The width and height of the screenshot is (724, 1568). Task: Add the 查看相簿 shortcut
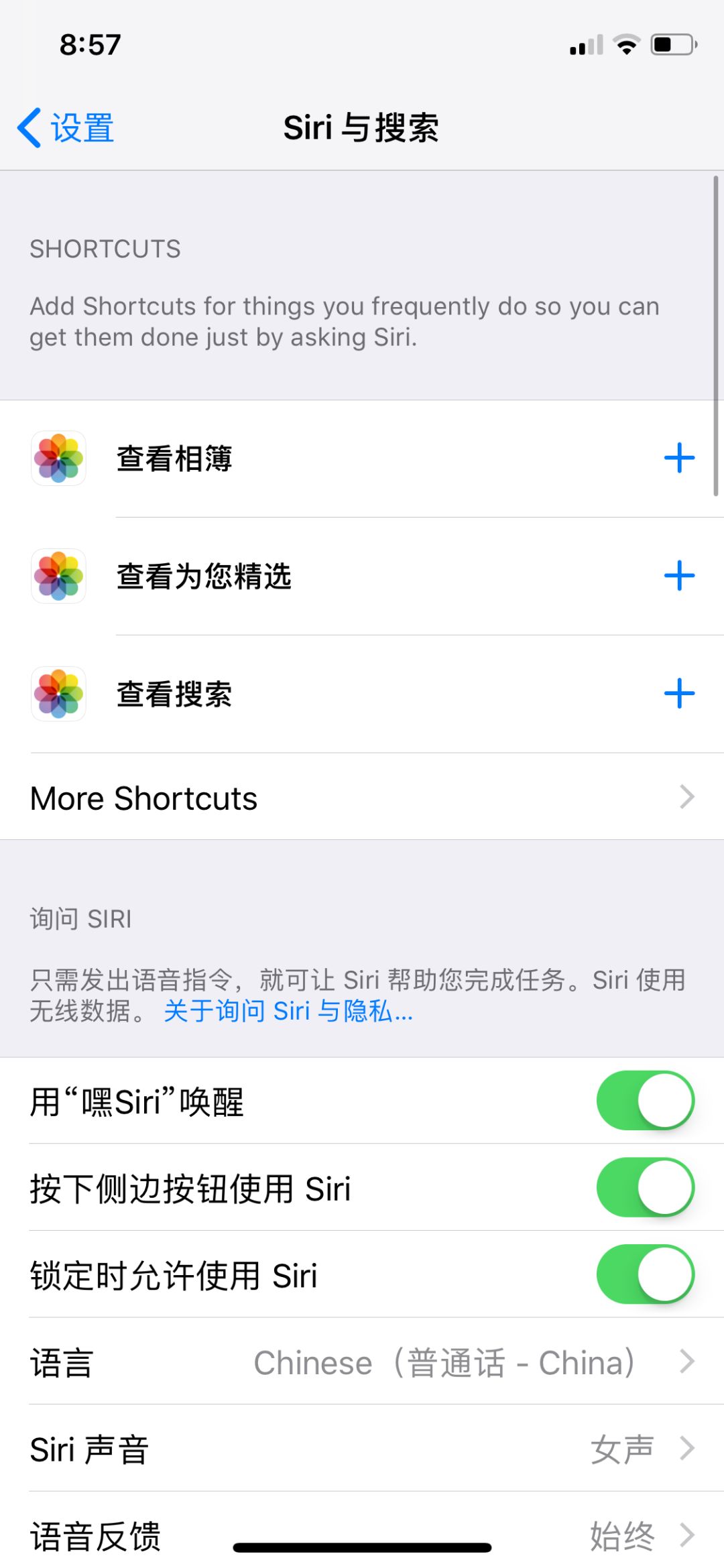click(678, 459)
